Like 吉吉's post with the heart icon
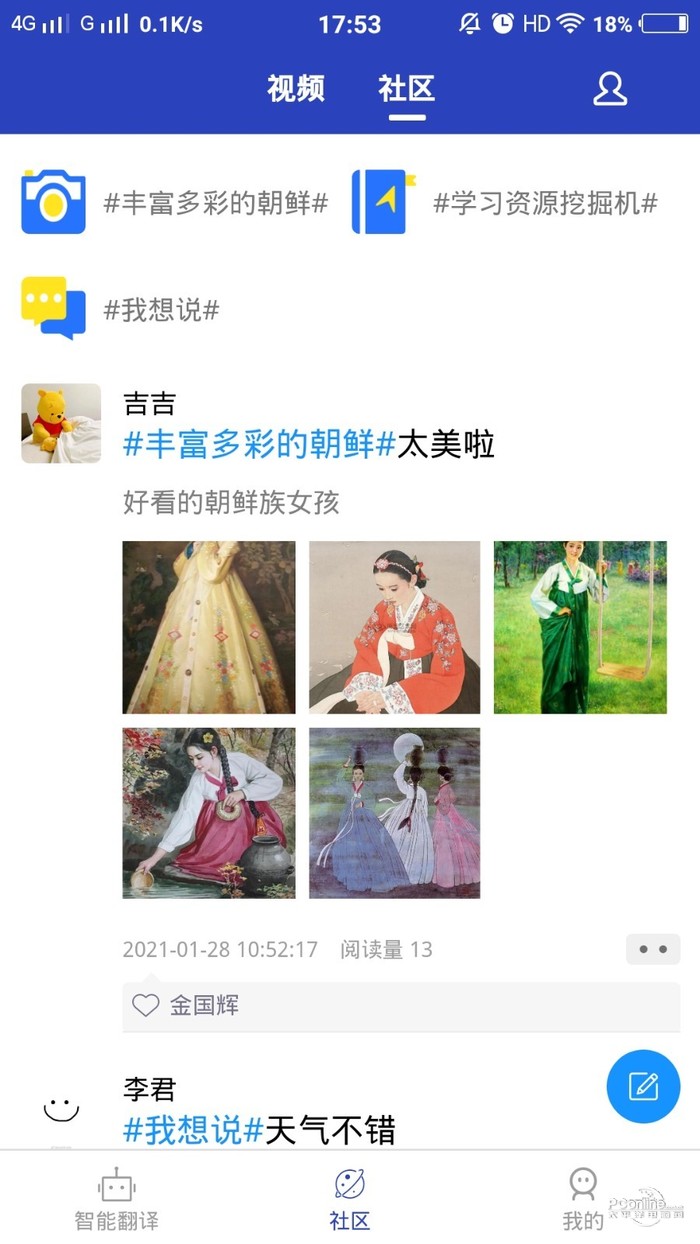Viewport: 700px width, 1244px height. 146,1005
